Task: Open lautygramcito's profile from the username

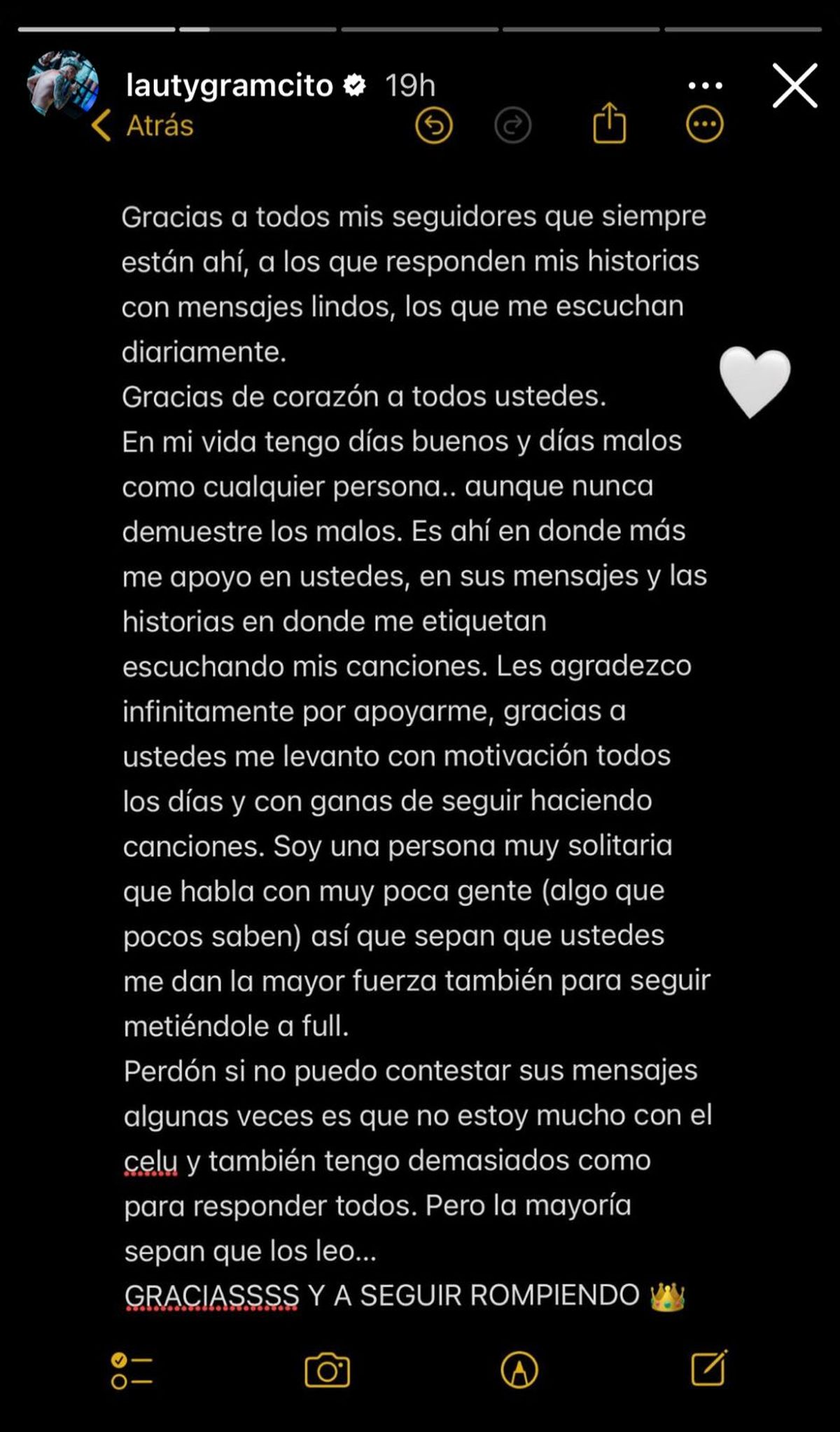Action: pos(230,85)
